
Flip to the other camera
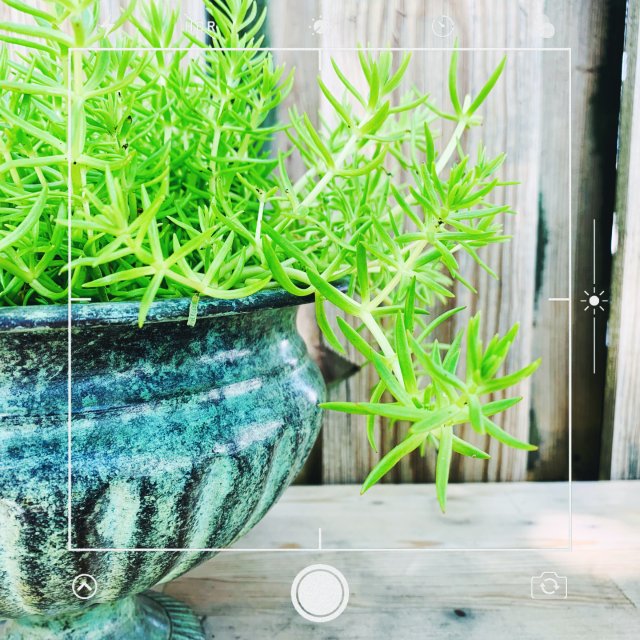pos(548,585)
